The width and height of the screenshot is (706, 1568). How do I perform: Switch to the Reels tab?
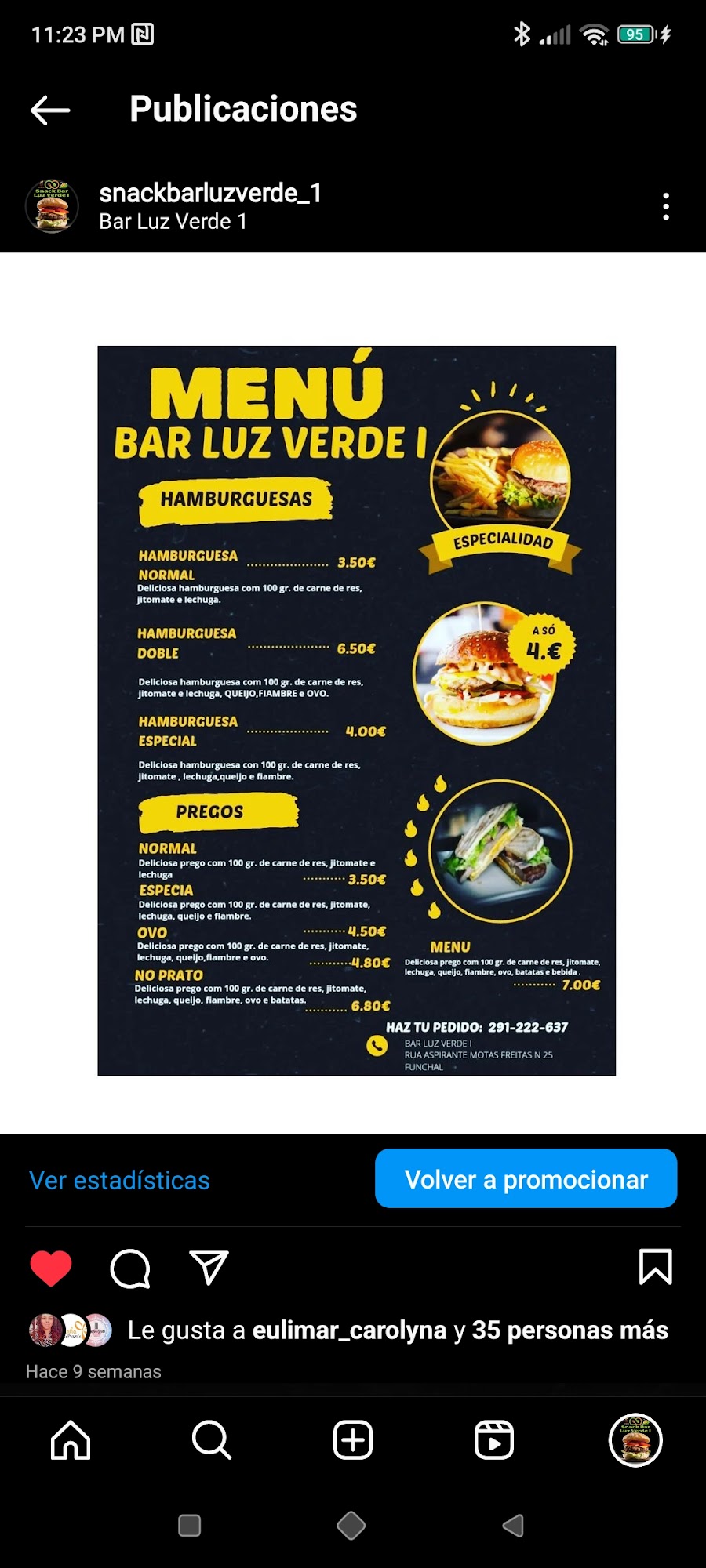[x=494, y=1440]
